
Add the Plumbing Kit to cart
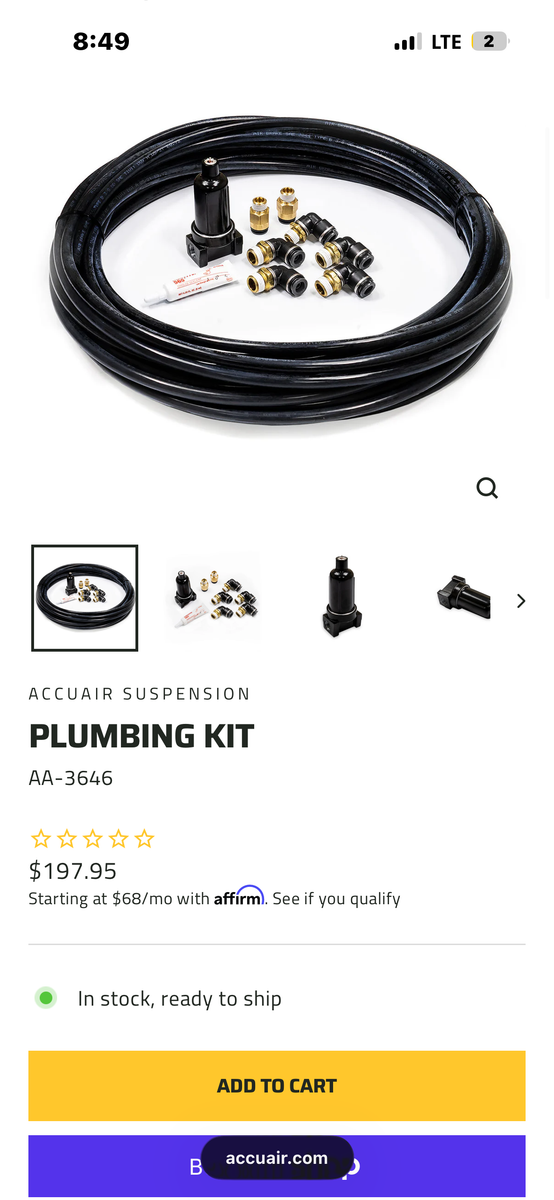pos(277,1085)
